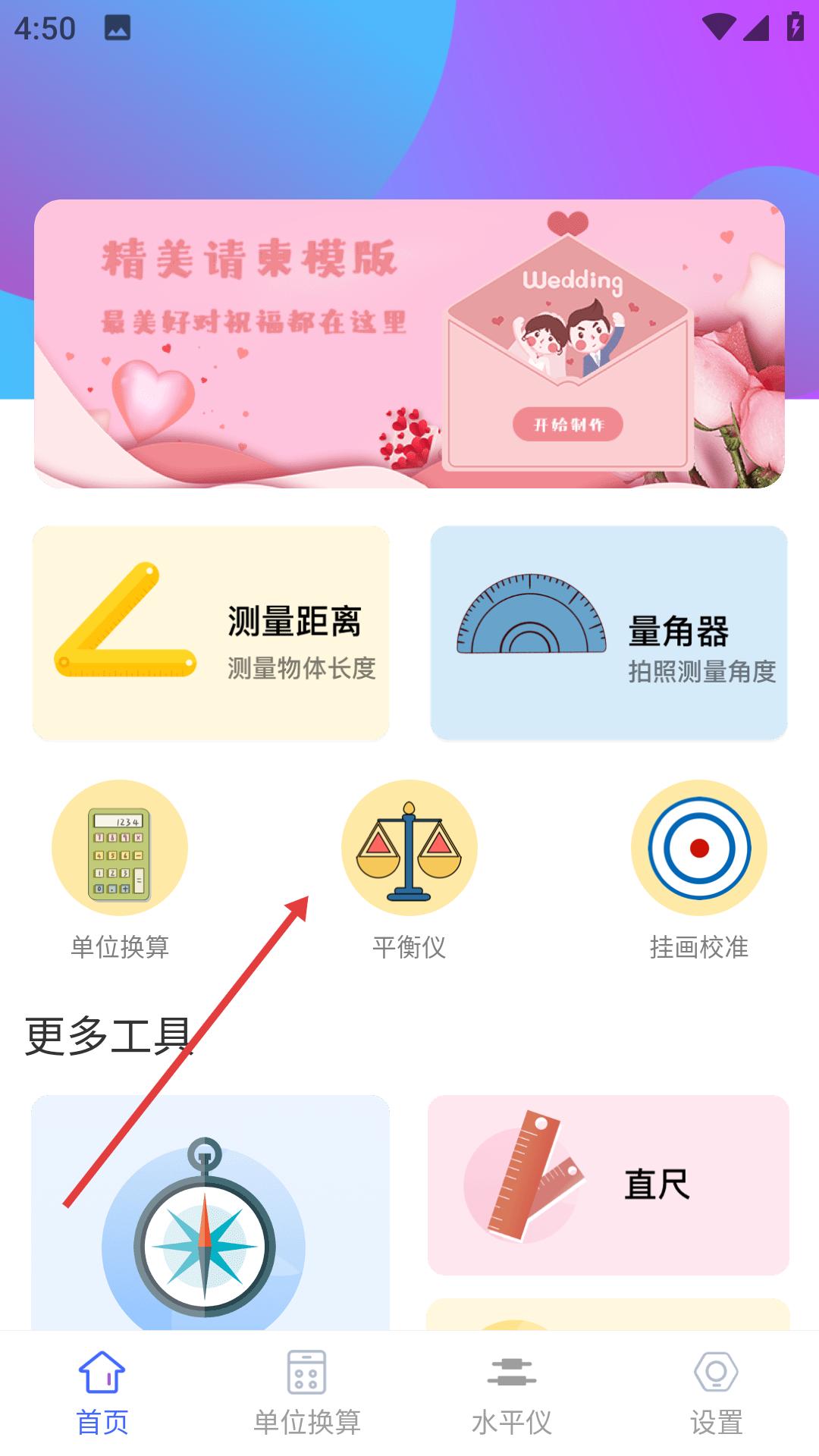The image size is (819, 1456).
Task: Open the 挂画校准 picture calibration tool
Action: [x=698, y=848]
